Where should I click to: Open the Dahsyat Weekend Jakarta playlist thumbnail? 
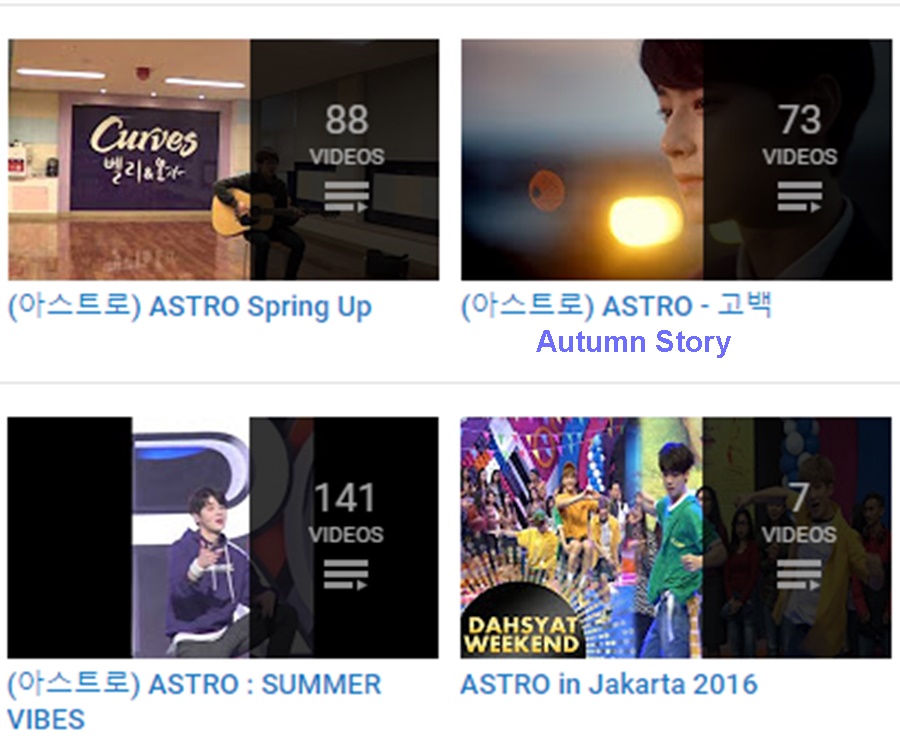tap(676, 537)
